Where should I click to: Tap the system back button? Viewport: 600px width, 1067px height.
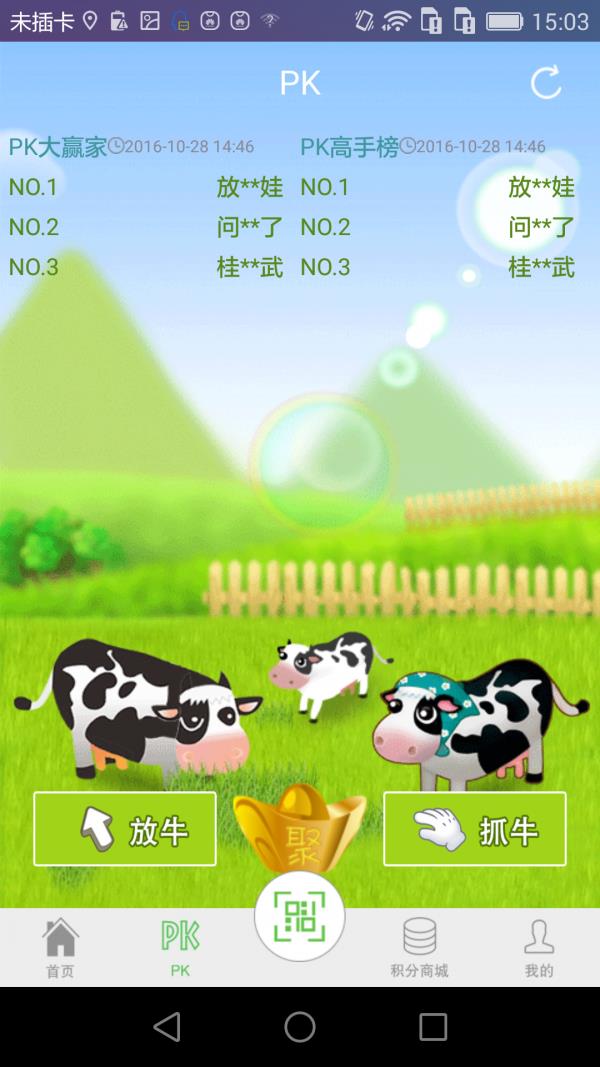[x=167, y=1026]
